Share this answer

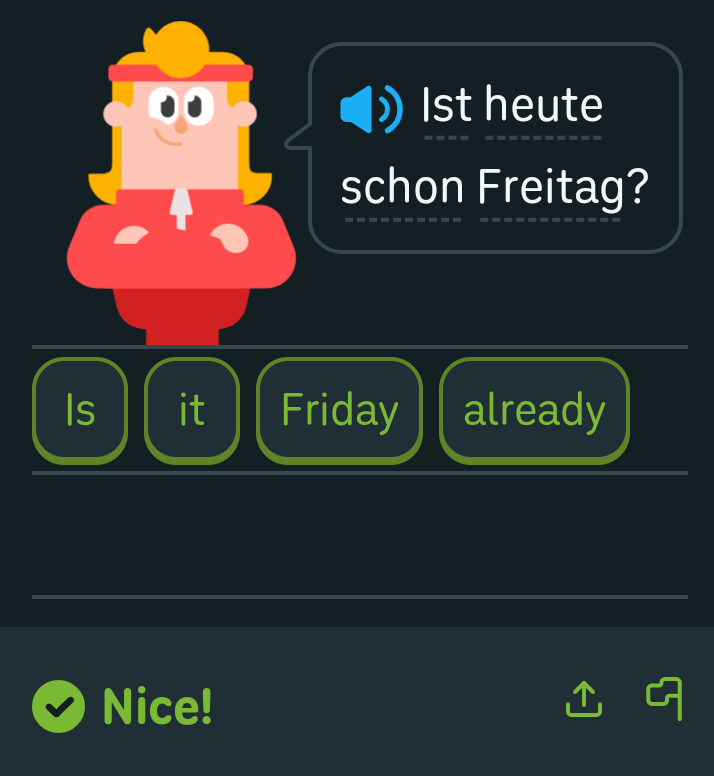click(x=584, y=699)
